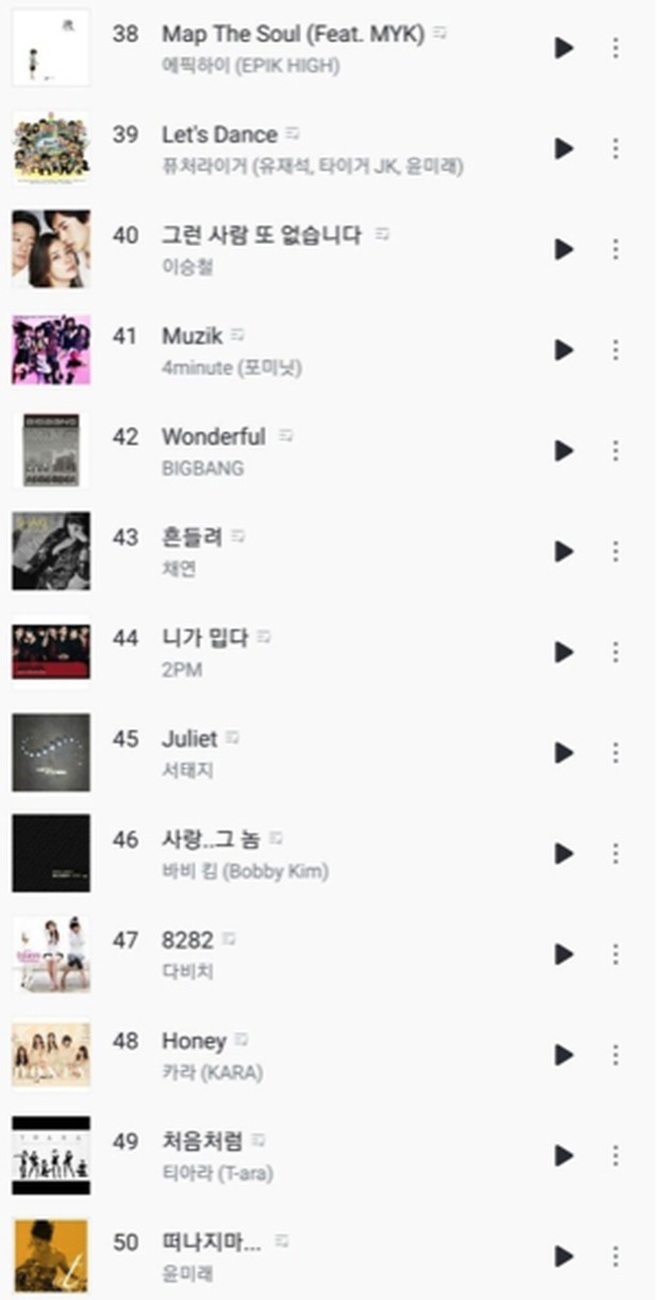Viewport: 660px width, 1300px height.
Task: Open more options for 떠나지마...
Action: [x=615, y=1256]
